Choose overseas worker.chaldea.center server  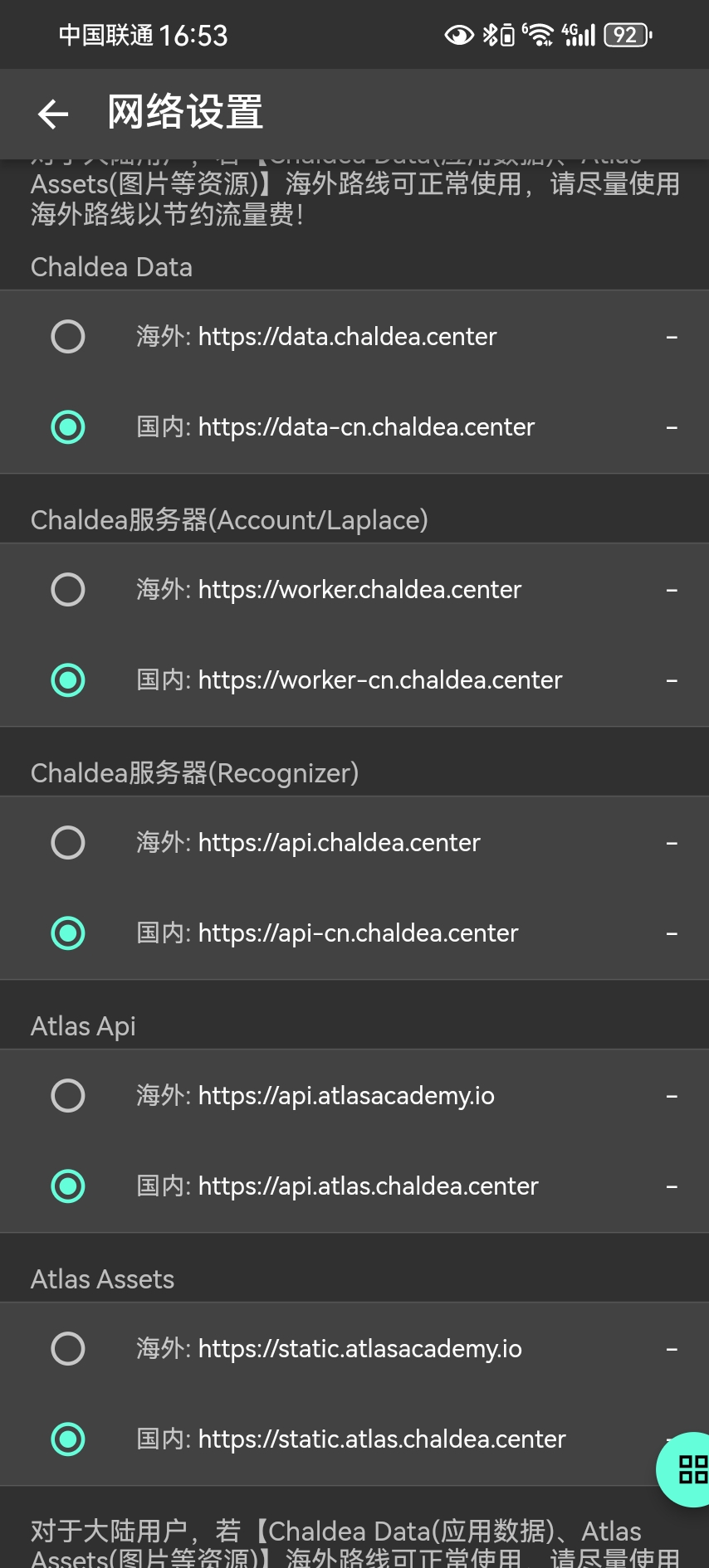(x=67, y=589)
